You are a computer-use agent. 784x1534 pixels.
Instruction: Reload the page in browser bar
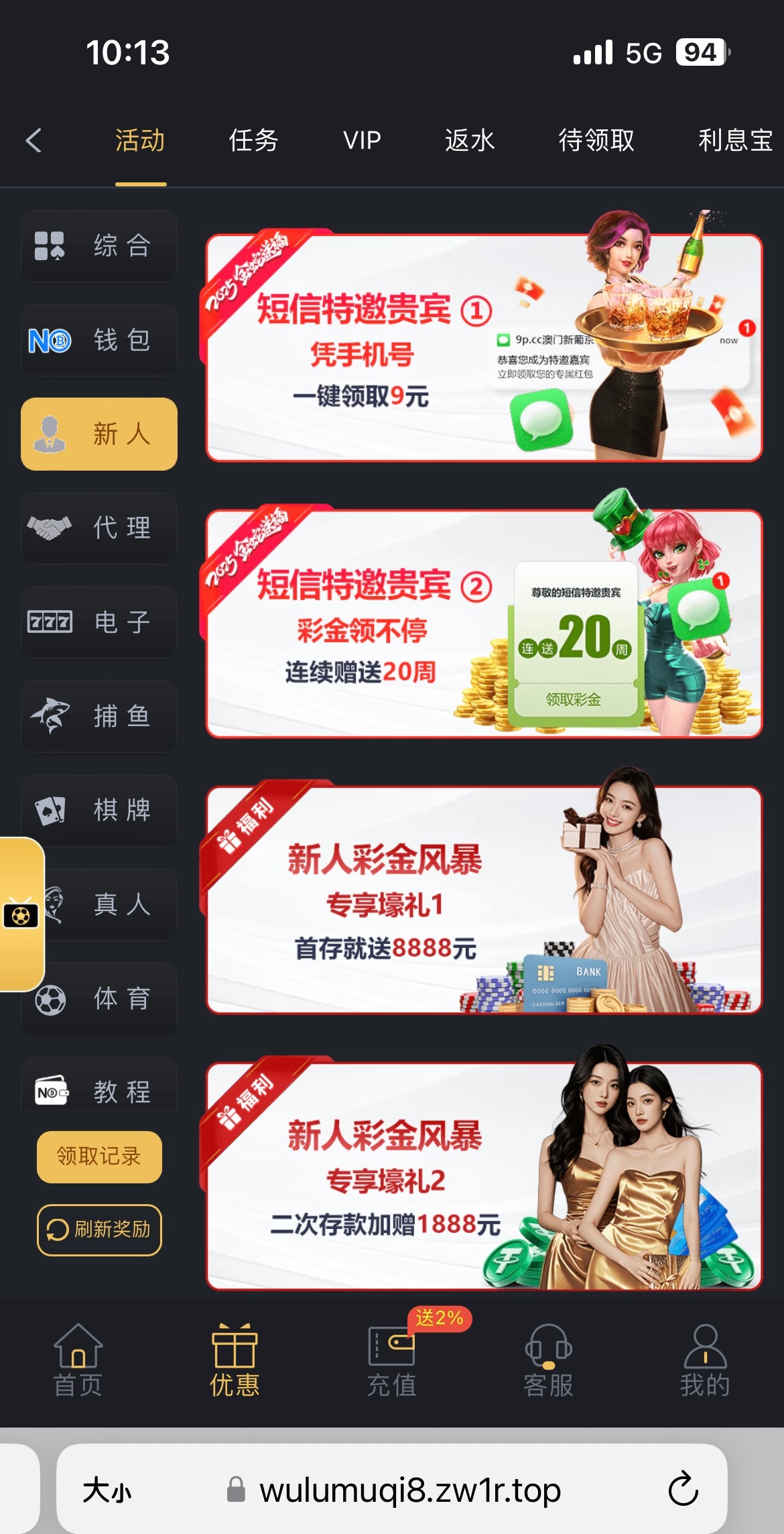point(683,1490)
